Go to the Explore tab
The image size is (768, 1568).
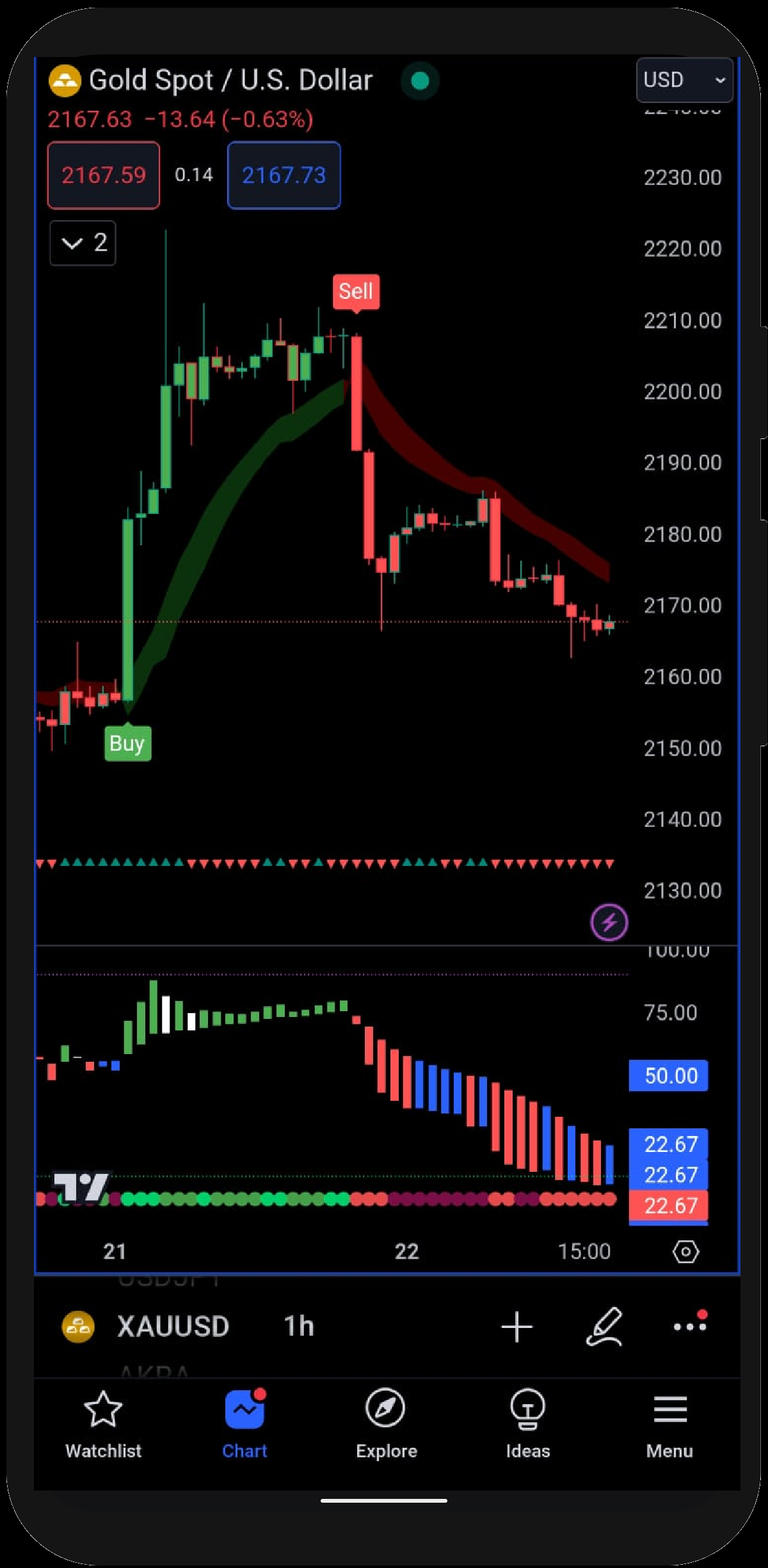click(386, 1423)
